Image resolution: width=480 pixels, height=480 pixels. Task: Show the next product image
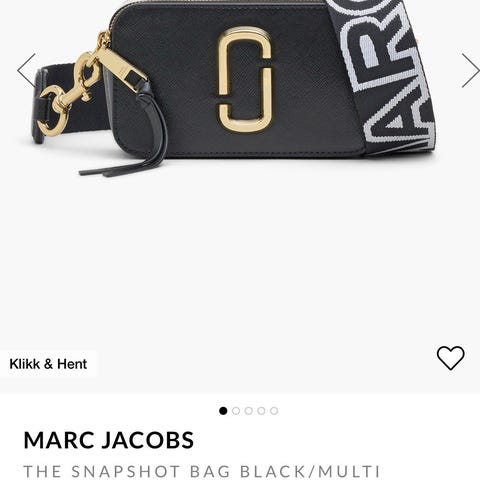tap(470, 70)
